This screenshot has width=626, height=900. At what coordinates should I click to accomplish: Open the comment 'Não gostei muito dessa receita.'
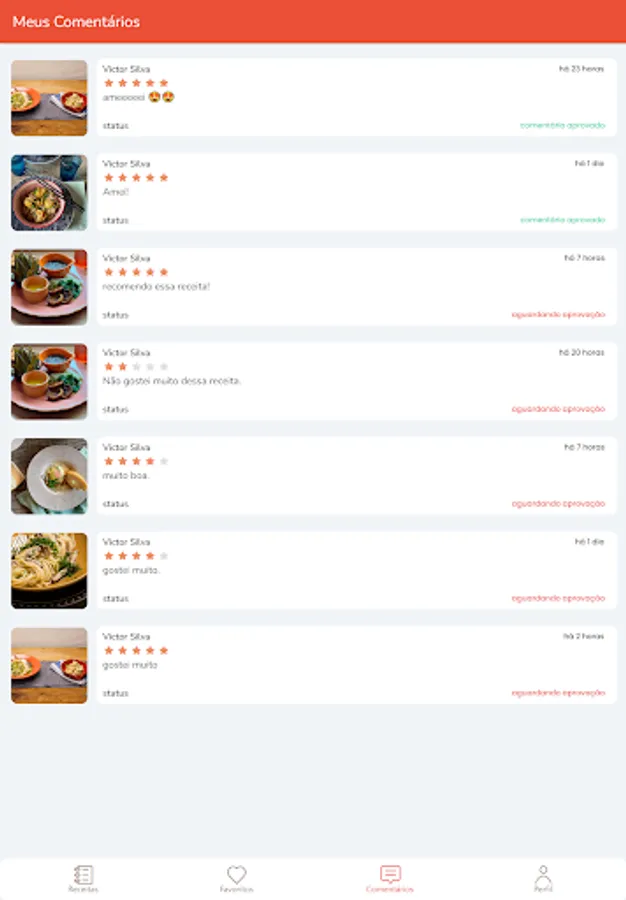coord(355,381)
